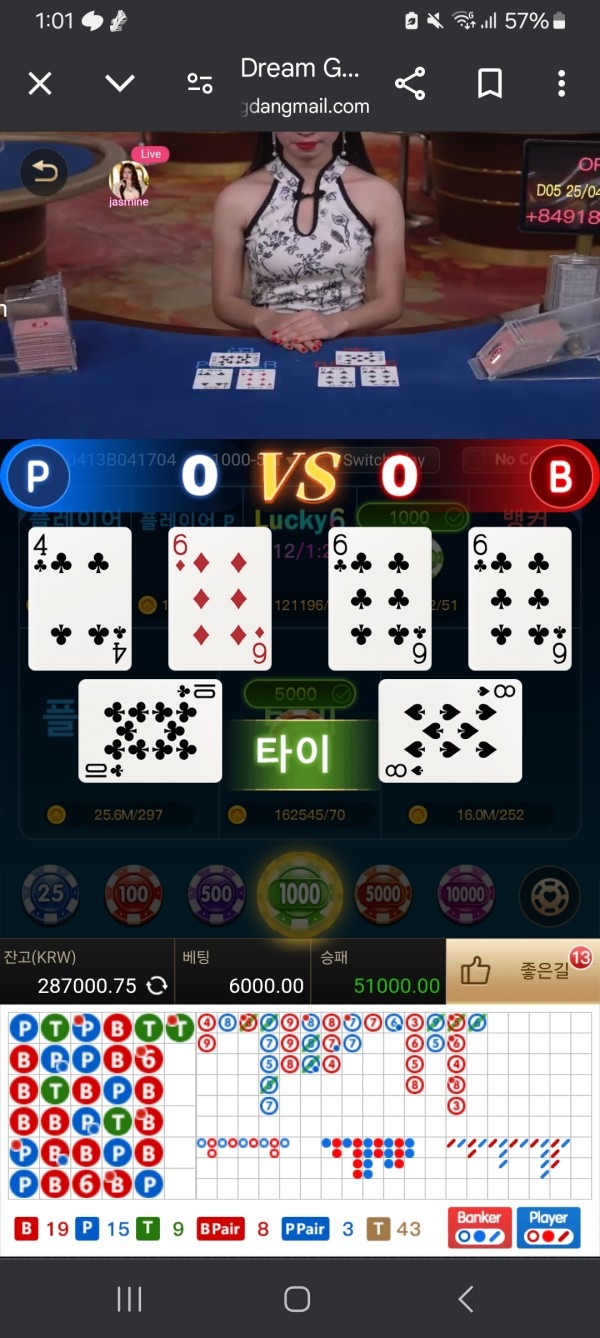Go to the home screen
Screen dimensions: 600x1338
tap(297, 1299)
